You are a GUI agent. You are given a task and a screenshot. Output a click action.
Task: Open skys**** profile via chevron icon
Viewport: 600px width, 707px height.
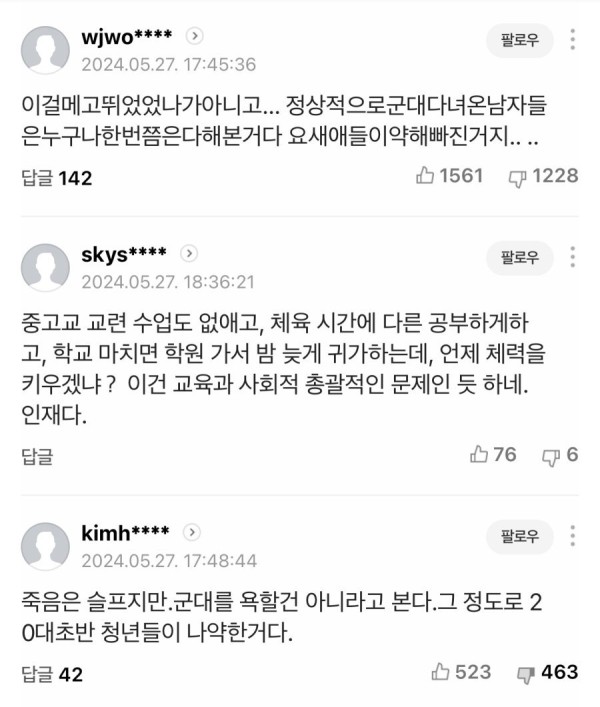[189, 253]
